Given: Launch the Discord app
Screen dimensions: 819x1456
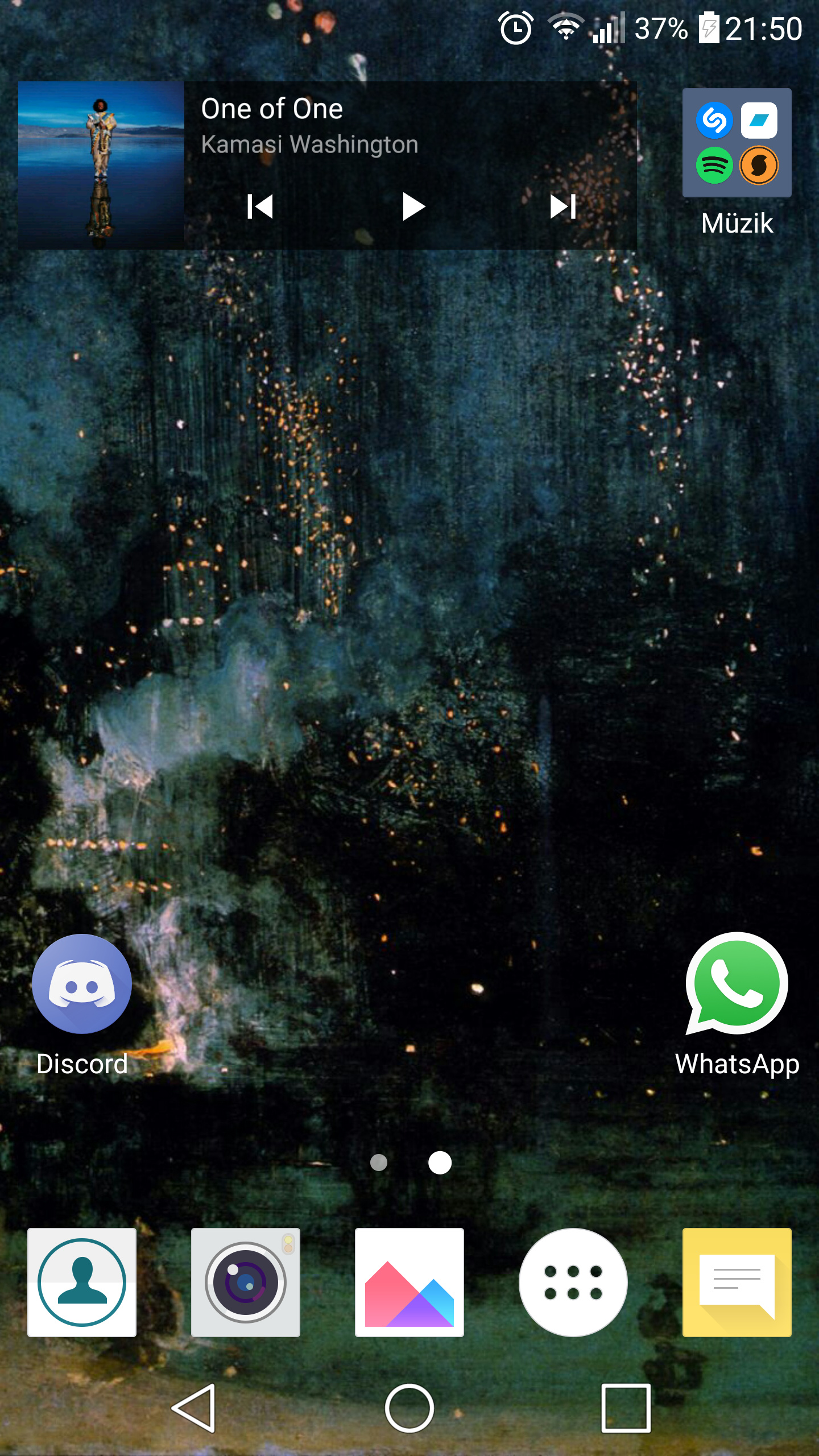Looking at the screenshot, I should pos(82,984).
